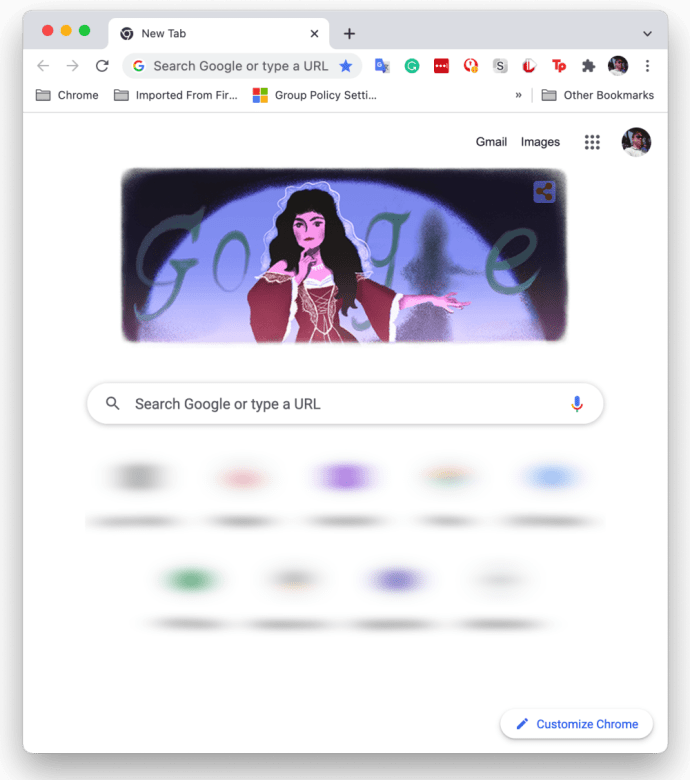Image resolution: width=690 pixels, height=780 pixels.
Task: Open the Google account avatar
Action: coord(636,142)
